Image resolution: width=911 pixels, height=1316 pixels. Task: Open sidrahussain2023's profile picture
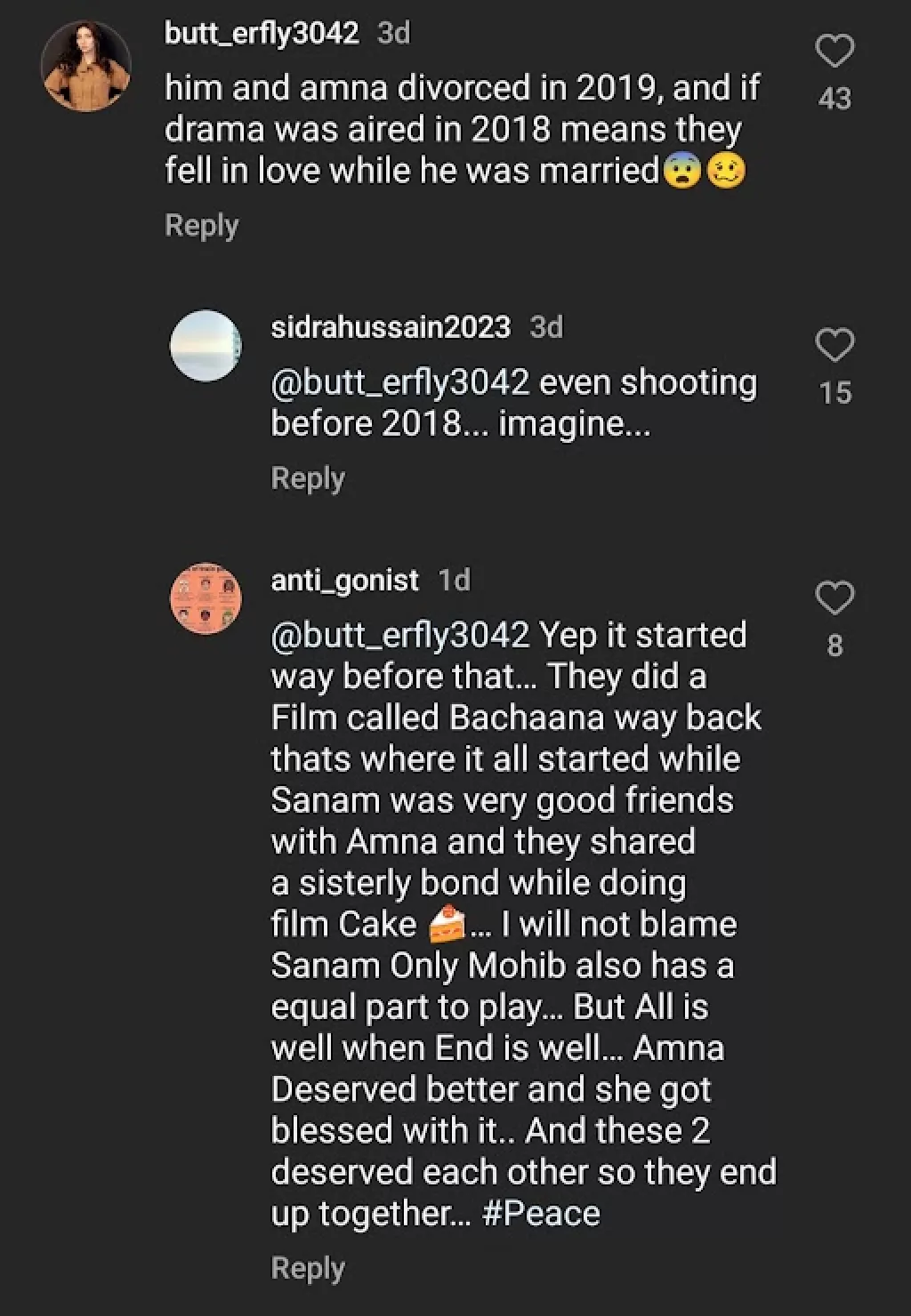(206, 346)
